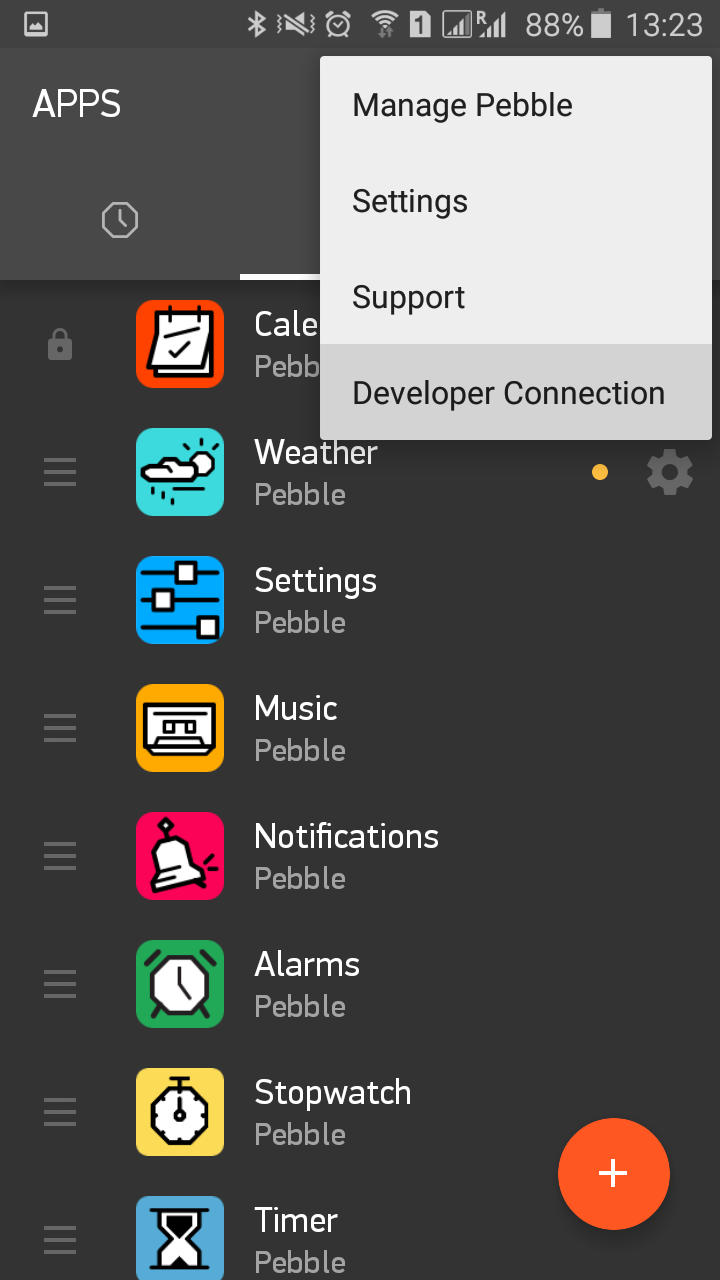This screenshot has width=720, height=1280.
Task: Tap the orange update dot beside Weather
Action: (600, 471)
